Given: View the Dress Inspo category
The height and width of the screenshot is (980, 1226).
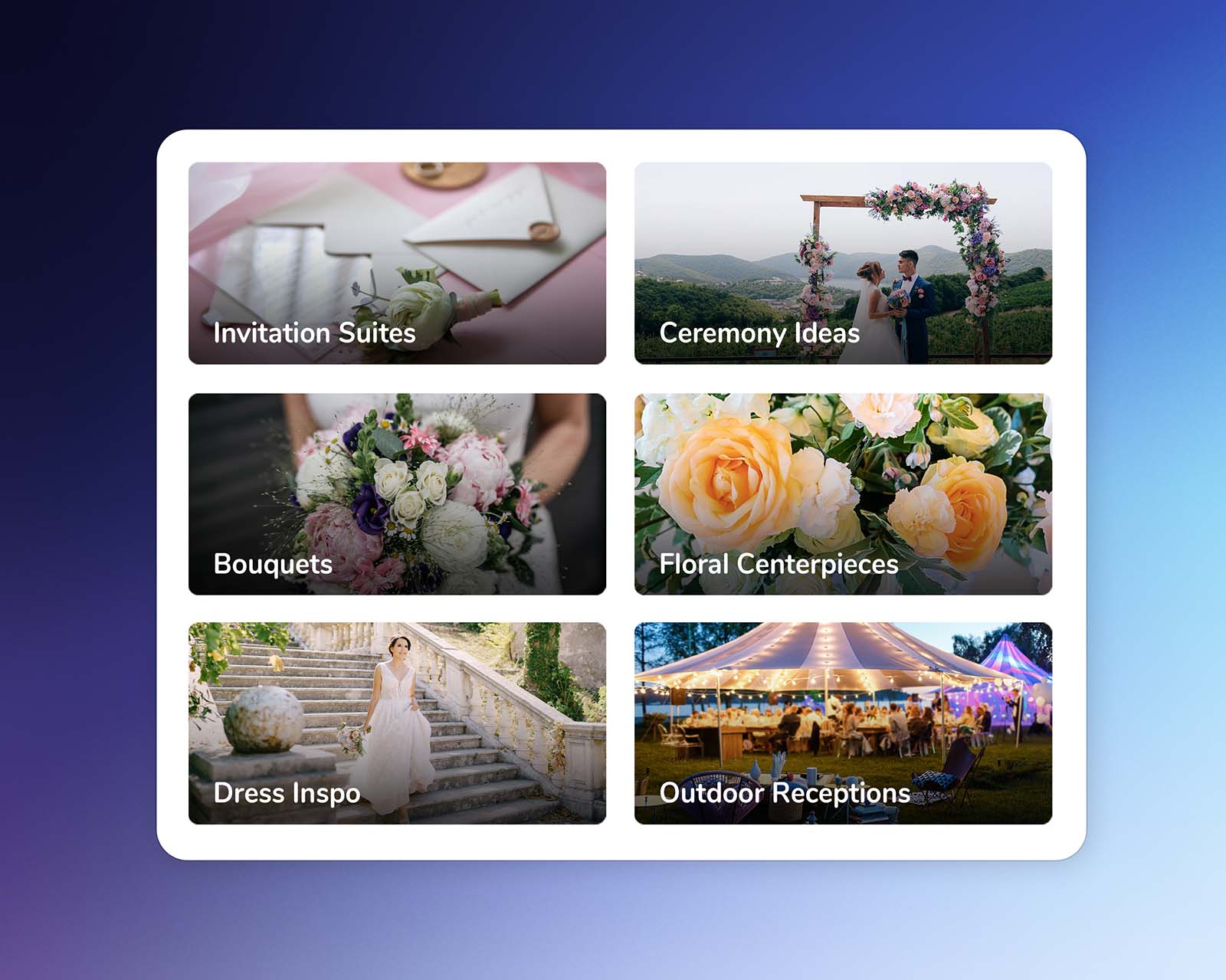Looking at the screenshot, I should coord(397,723).
